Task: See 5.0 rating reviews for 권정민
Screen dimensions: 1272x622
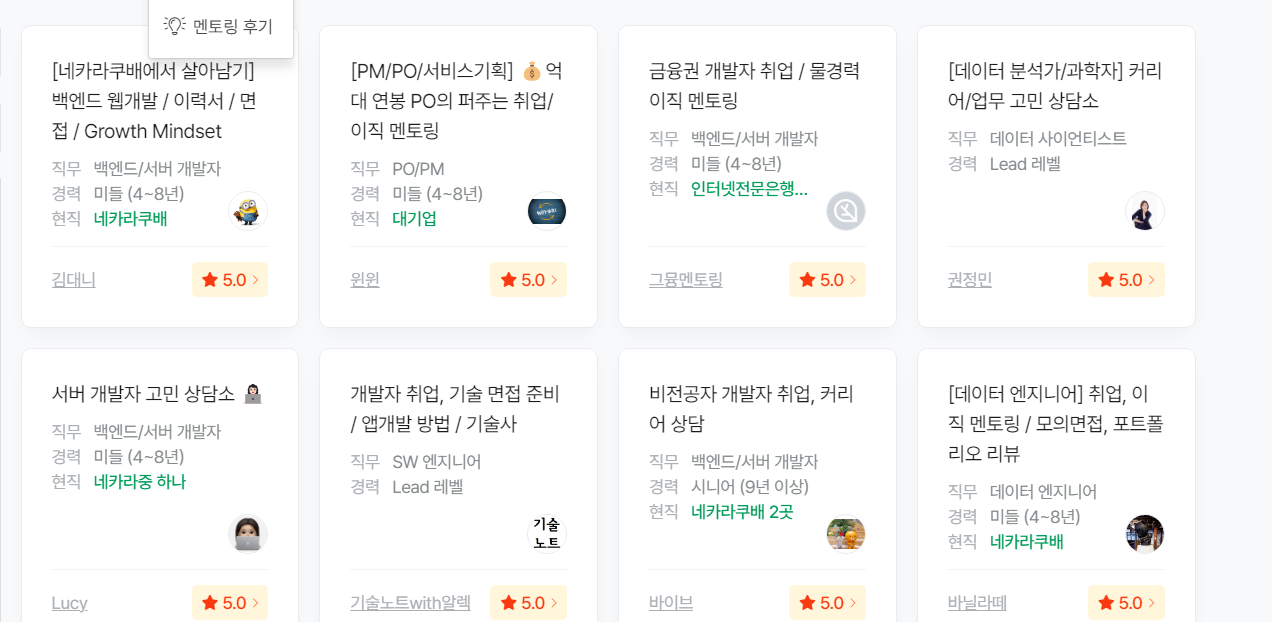Action: point(1126,280)
